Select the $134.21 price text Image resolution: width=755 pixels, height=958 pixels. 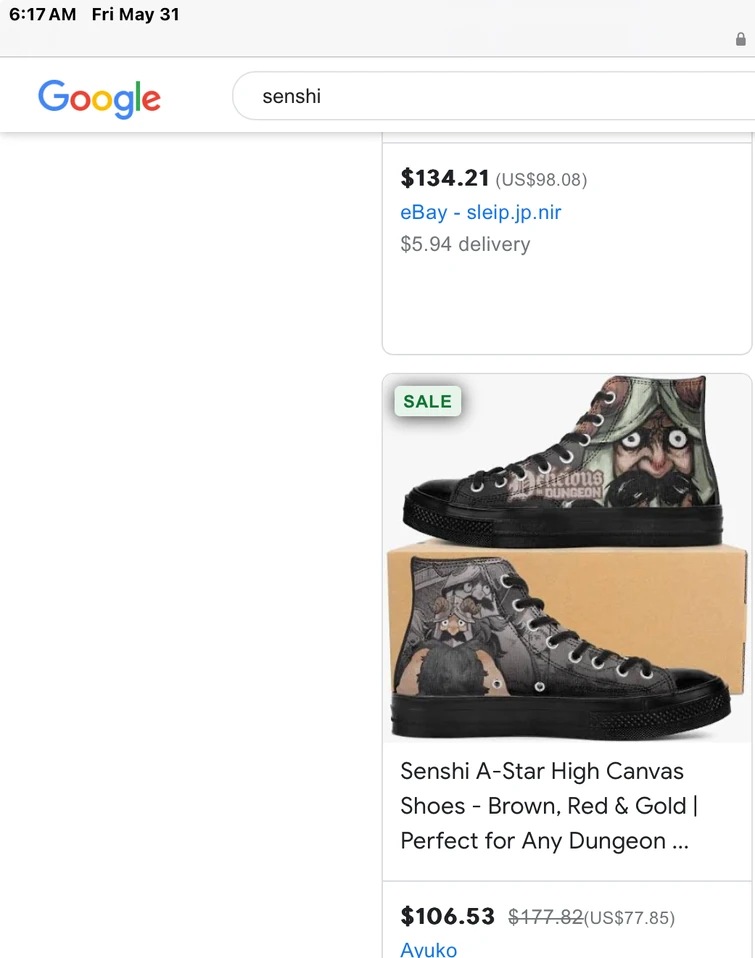tap(445, 179)
